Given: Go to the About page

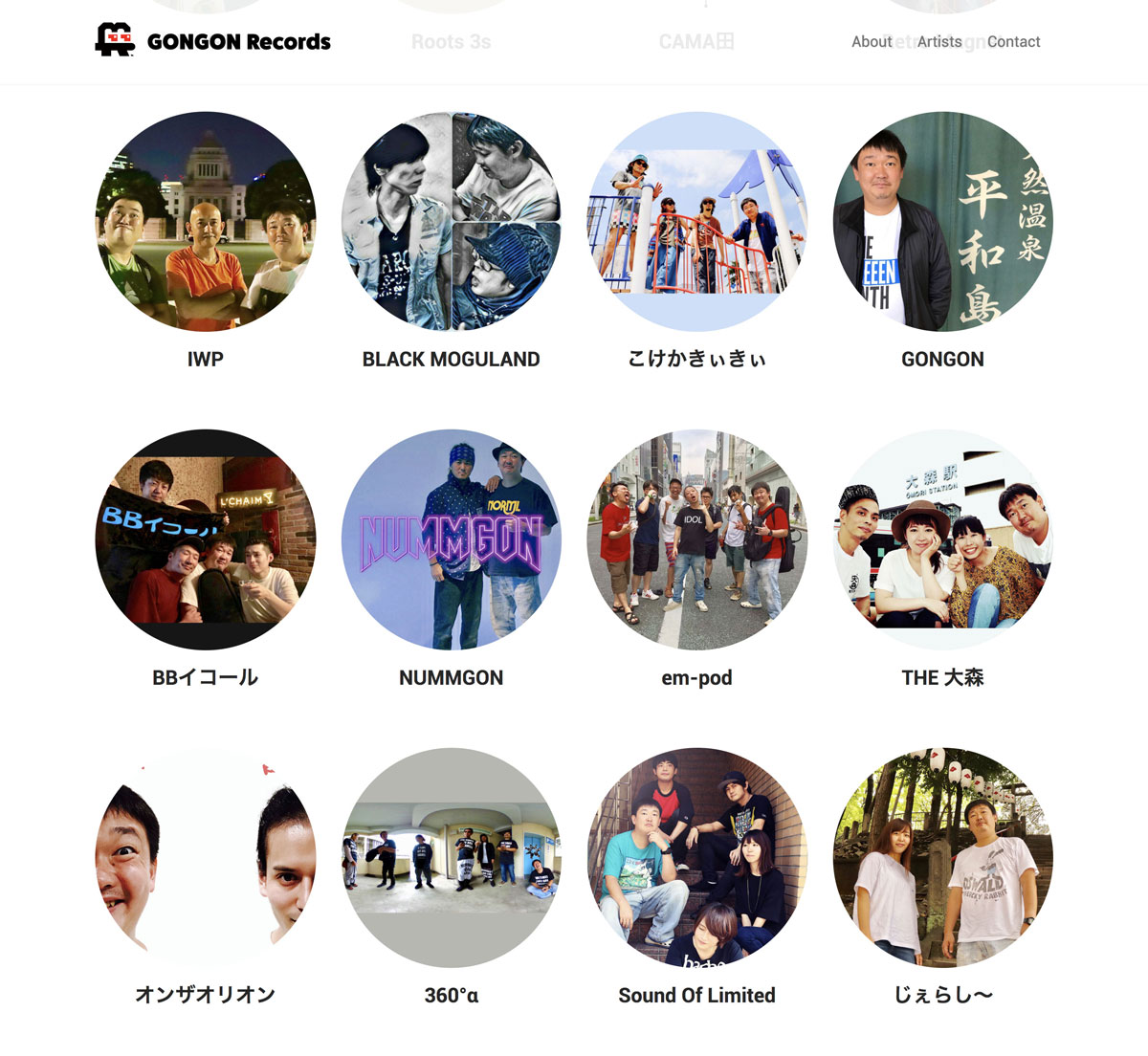Looking at the screenshot, I should click(871, 42).
